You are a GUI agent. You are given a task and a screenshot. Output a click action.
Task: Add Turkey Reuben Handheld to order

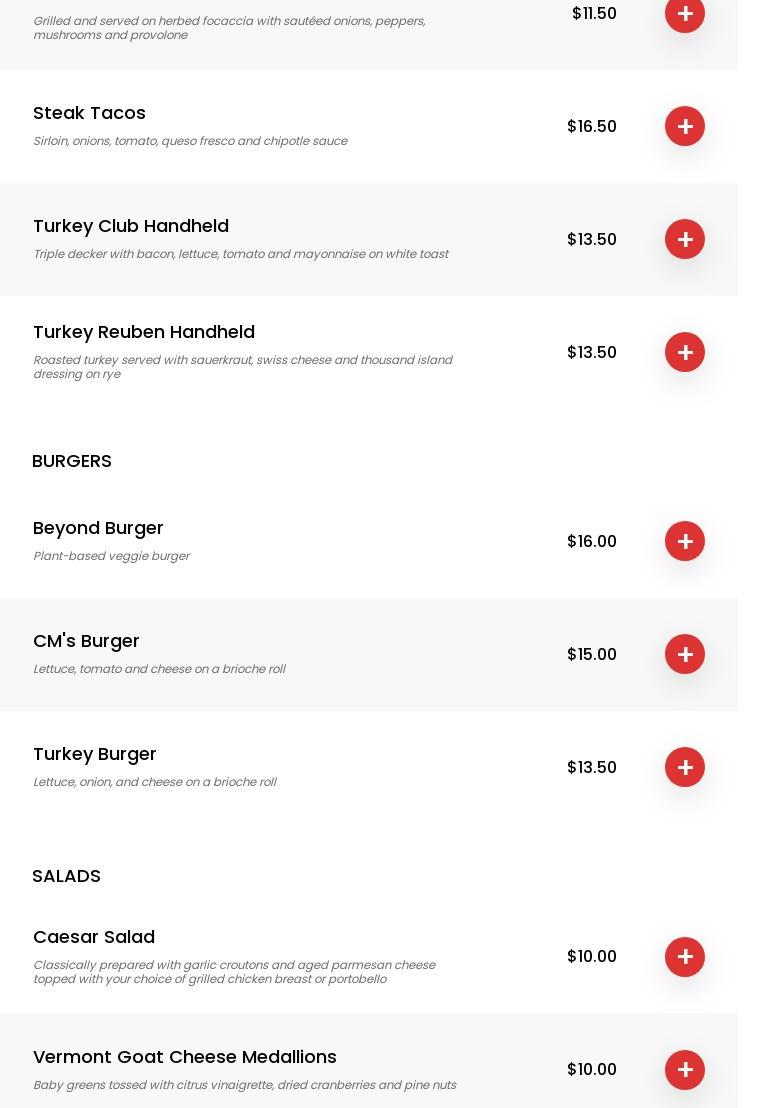pos(685,352)
